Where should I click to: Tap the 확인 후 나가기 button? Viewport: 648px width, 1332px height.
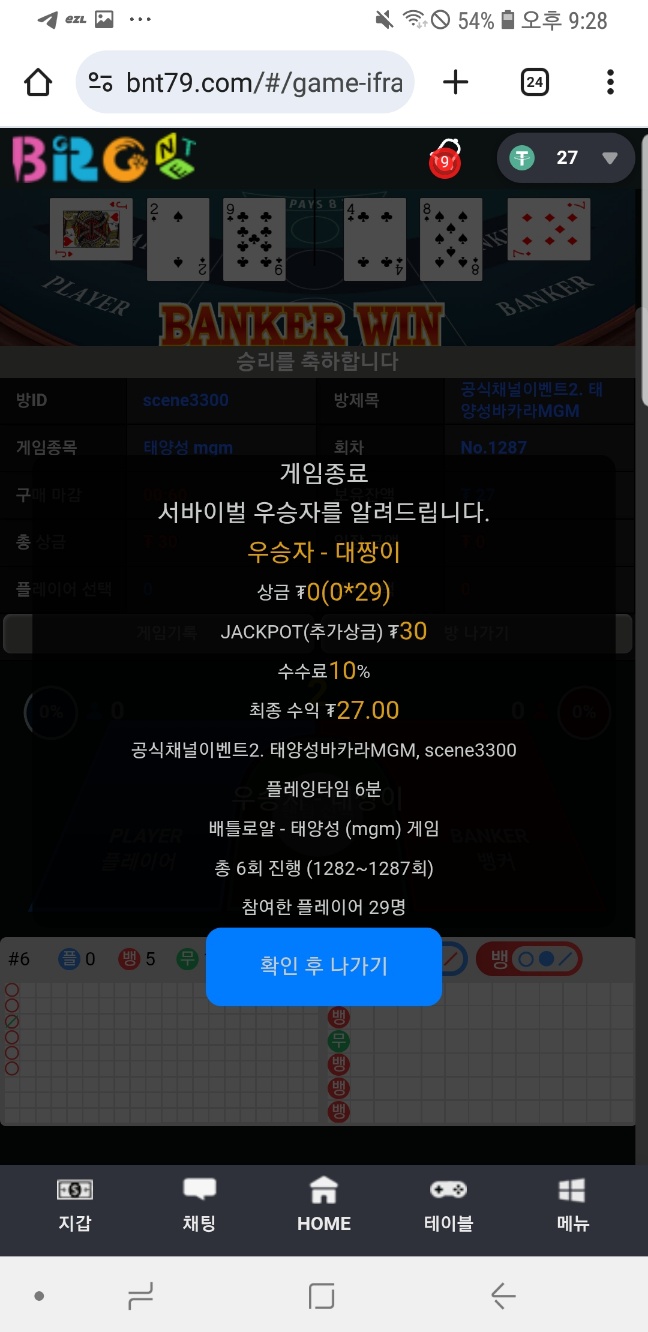tap(323, 966)
